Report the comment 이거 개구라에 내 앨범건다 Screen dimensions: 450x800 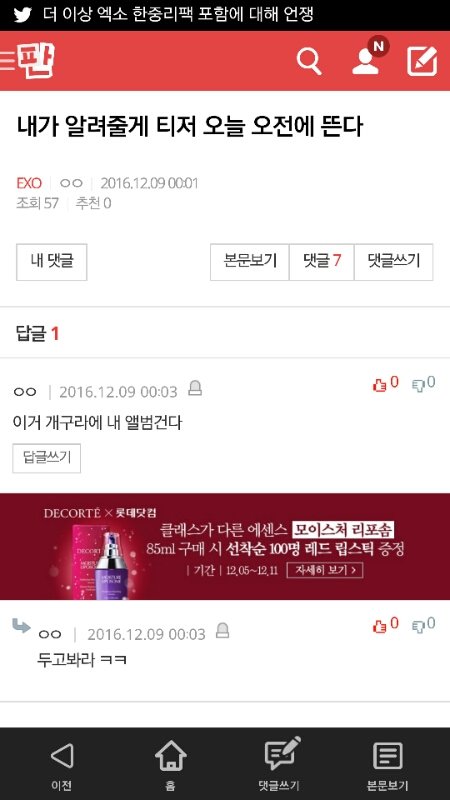[x=195, y=388]
